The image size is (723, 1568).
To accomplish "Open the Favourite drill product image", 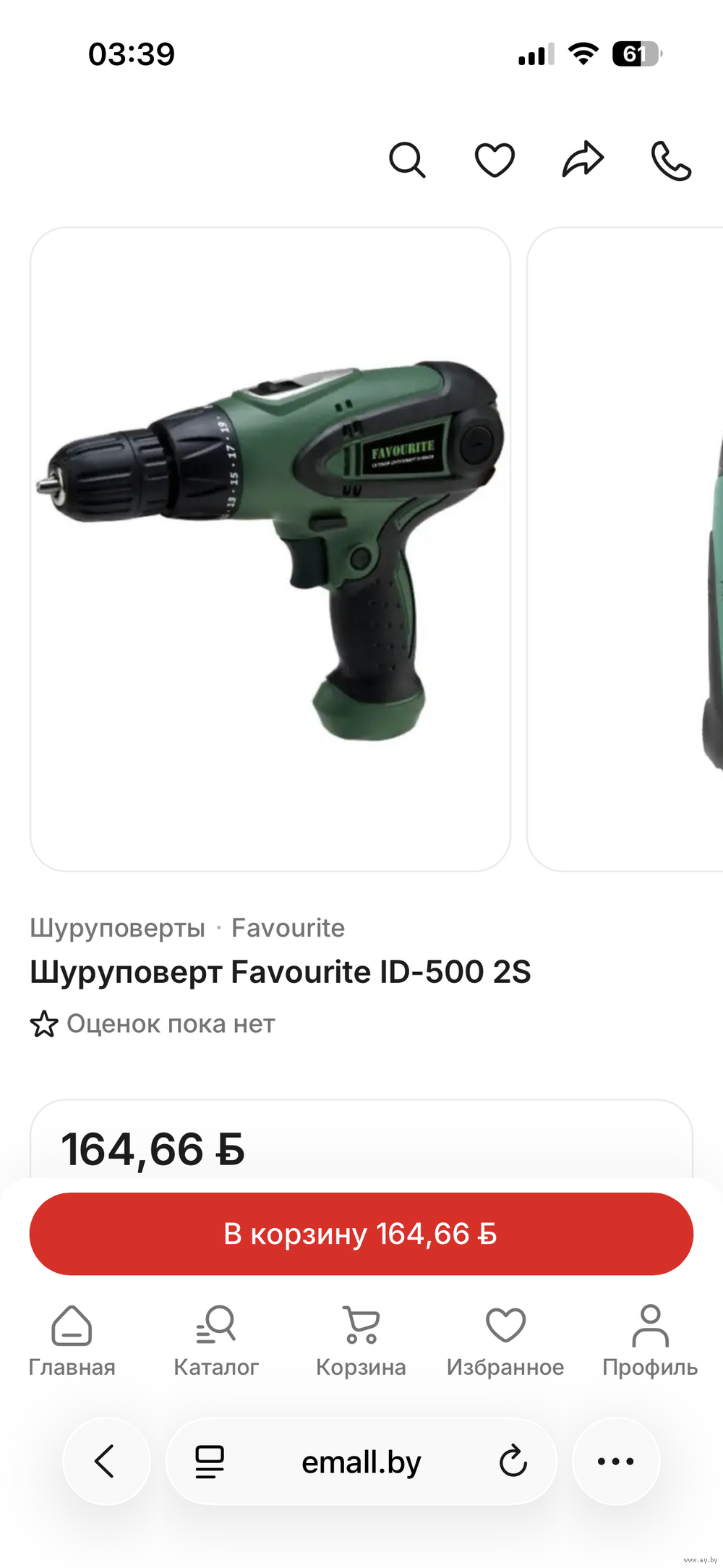I will point(270,550).
